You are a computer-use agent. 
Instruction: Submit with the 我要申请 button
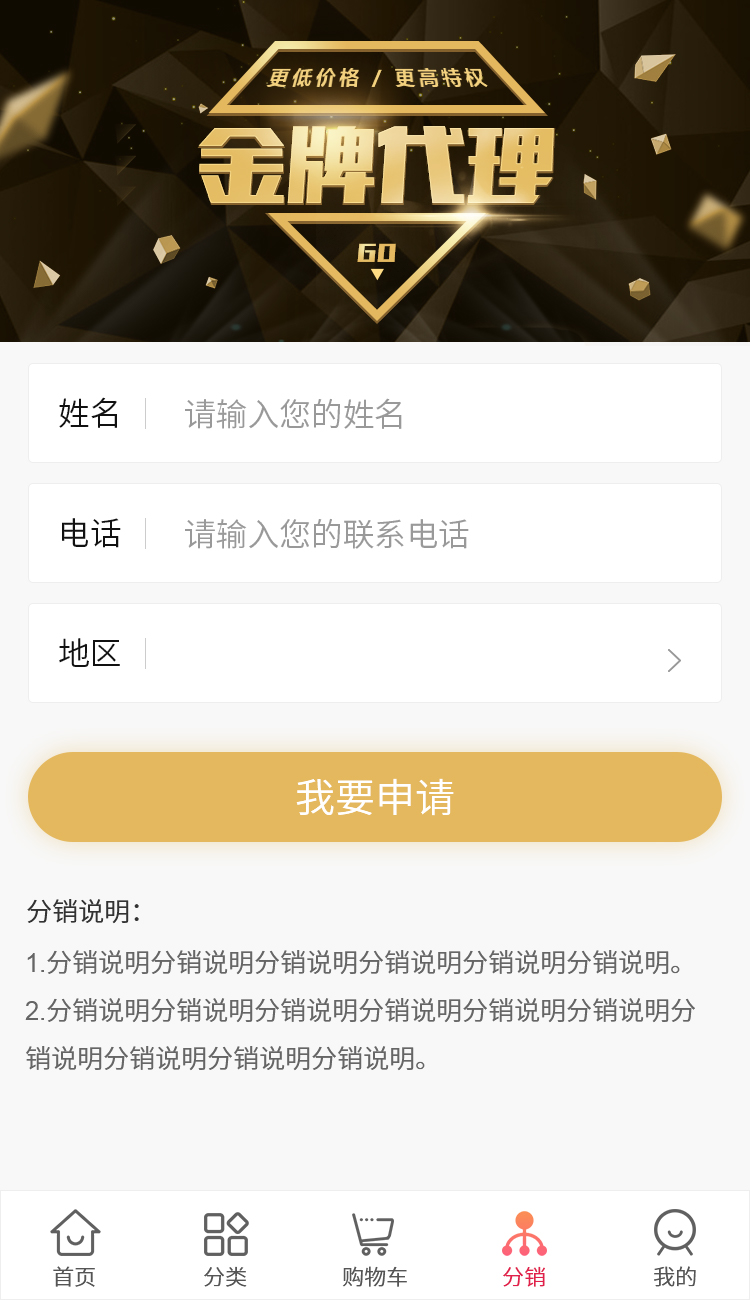pos(375,797)
